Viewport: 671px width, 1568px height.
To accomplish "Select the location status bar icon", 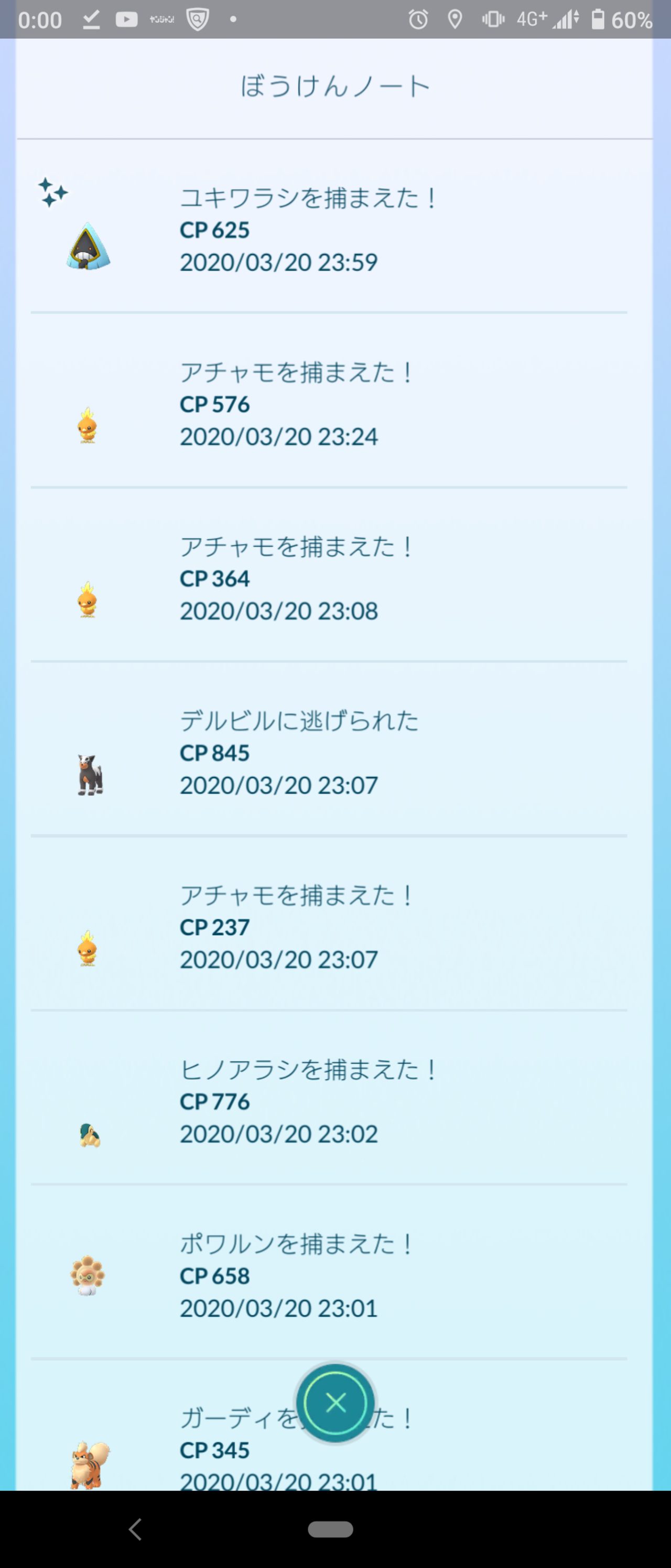I will click(454, 20).
